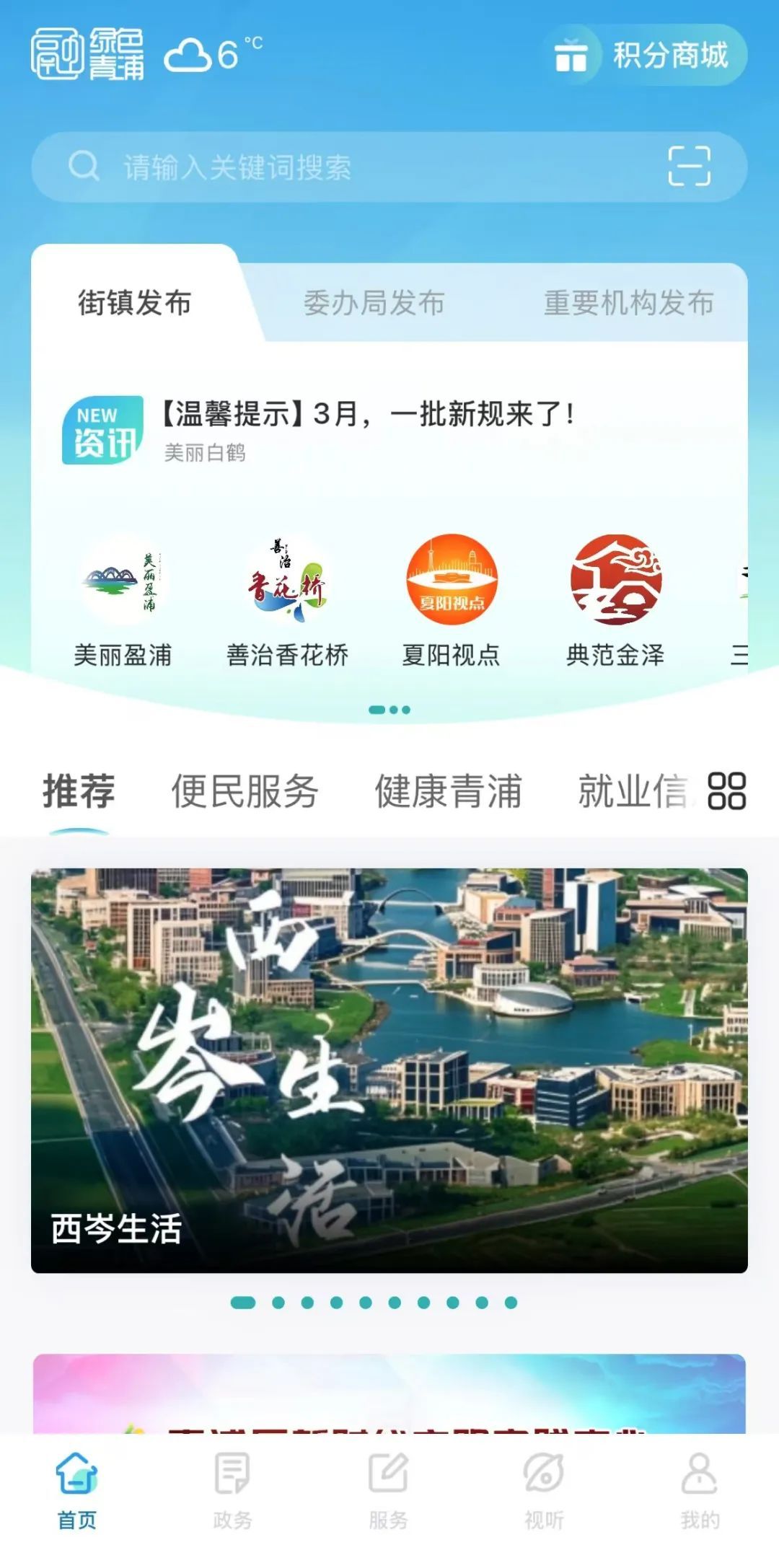Open 夏阳视点 channel

click(x=452, y=600)
